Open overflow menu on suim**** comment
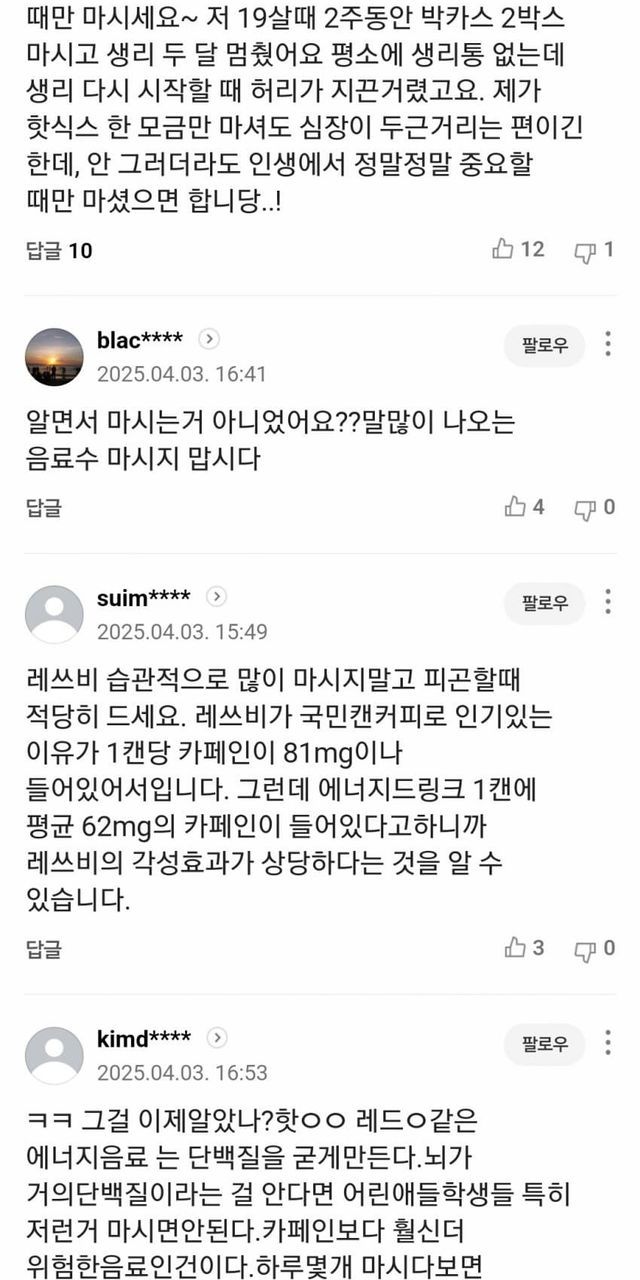Viewport: 640px width, 1280px height. (608, 602)
